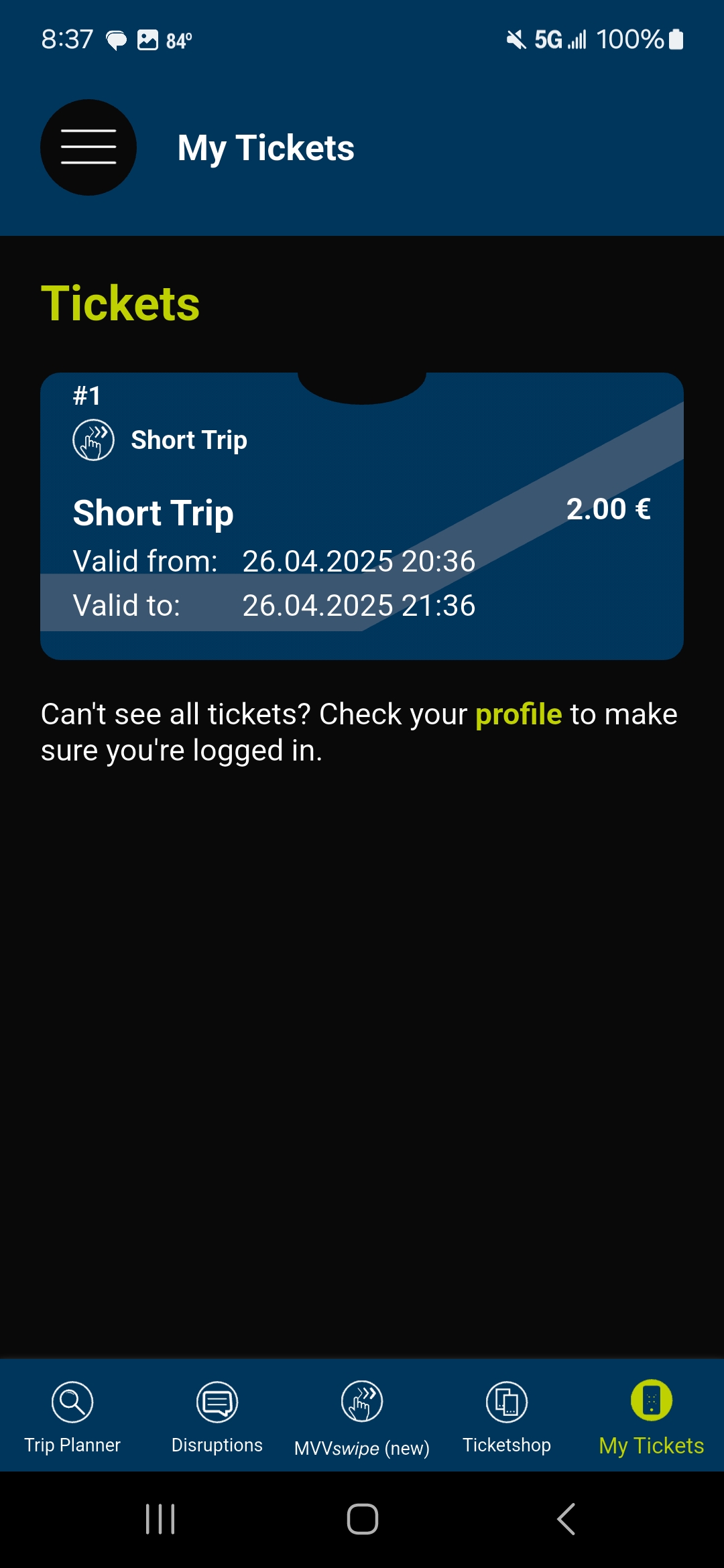Open MVVswipe (new) tab
This screenshot has height=1568, width=724.
pyautogui.click(x=362, y=1415)
